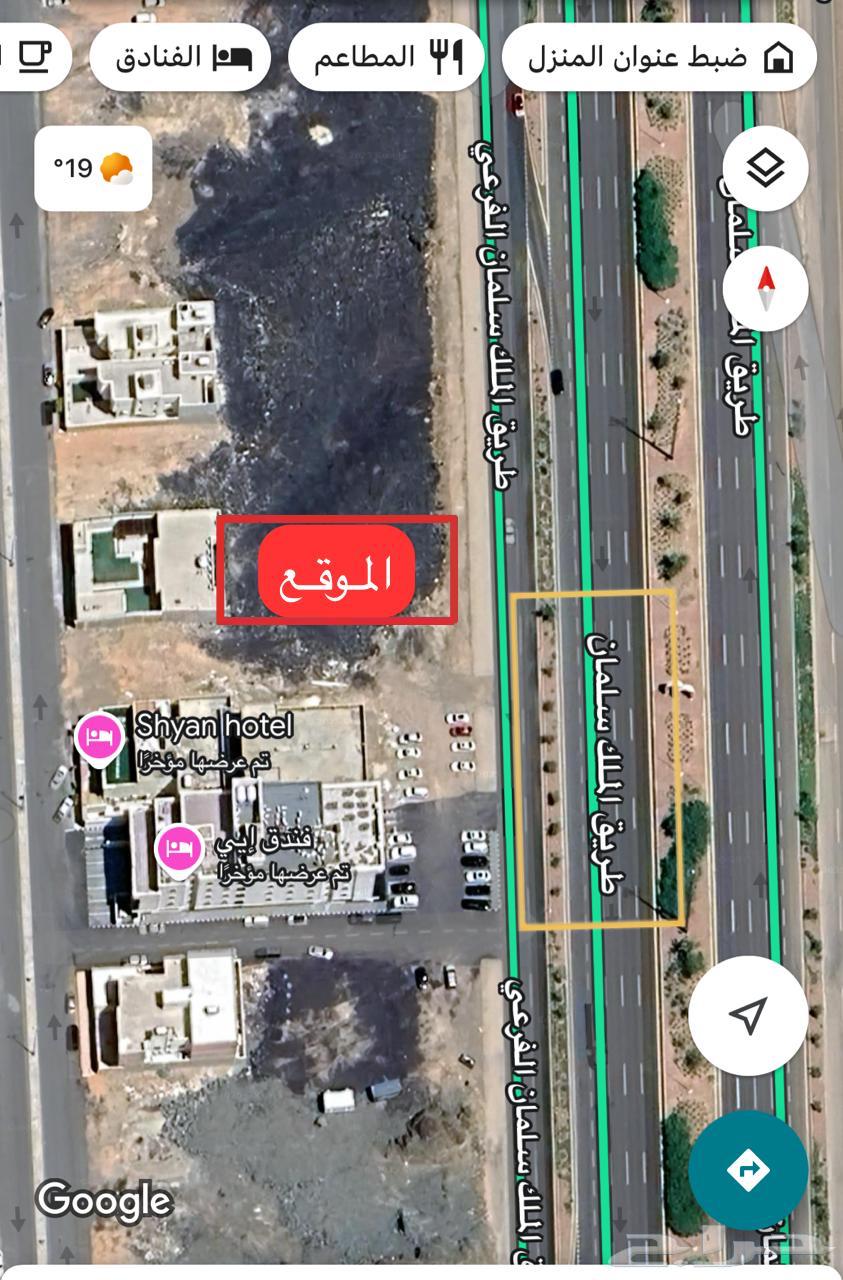The image size is (843, 1280).
Task: Open the فندق إيبي hotel pin
Action: (x=180, y=851)
